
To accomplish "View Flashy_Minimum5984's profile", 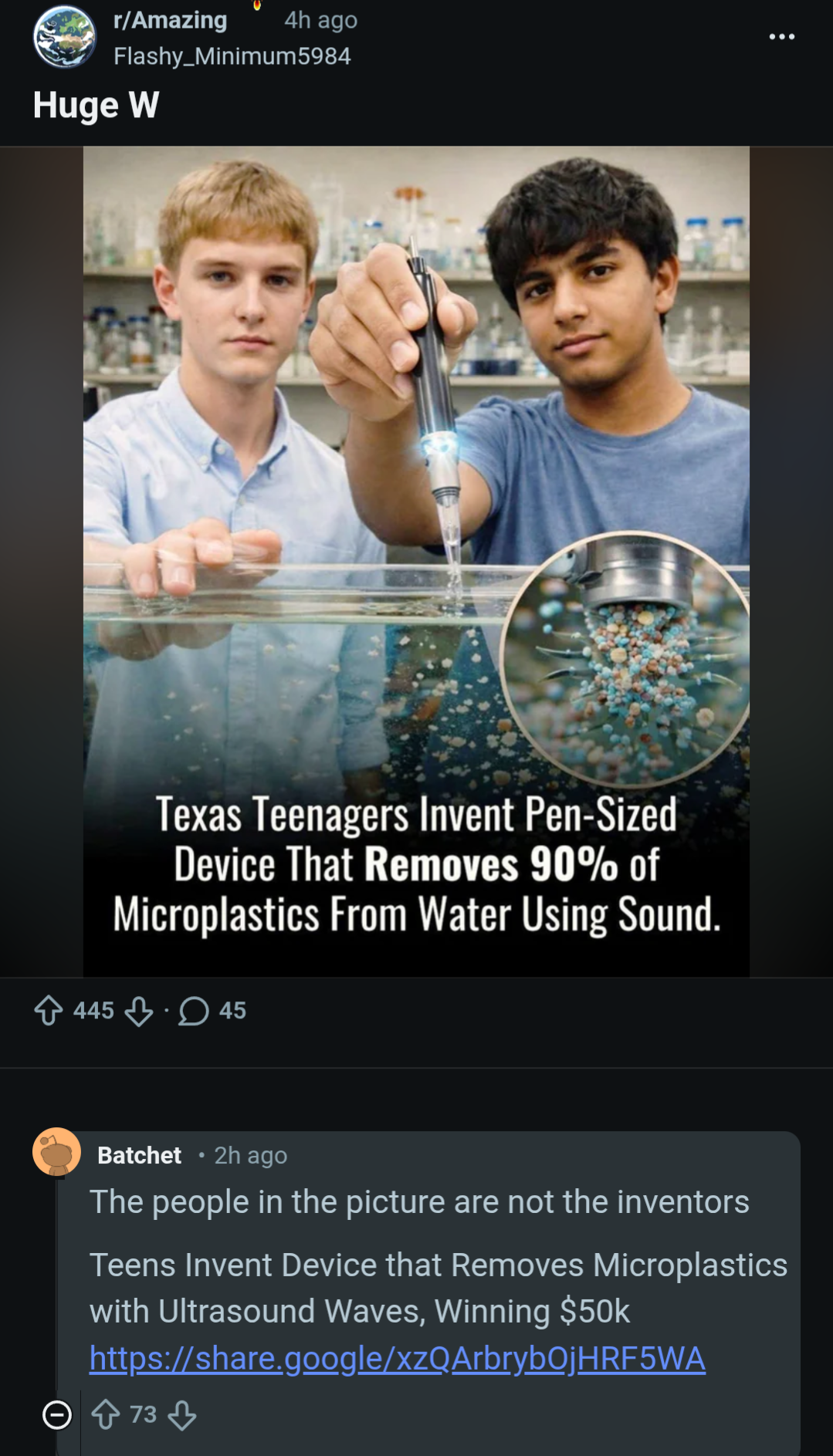I will point(232,56).
